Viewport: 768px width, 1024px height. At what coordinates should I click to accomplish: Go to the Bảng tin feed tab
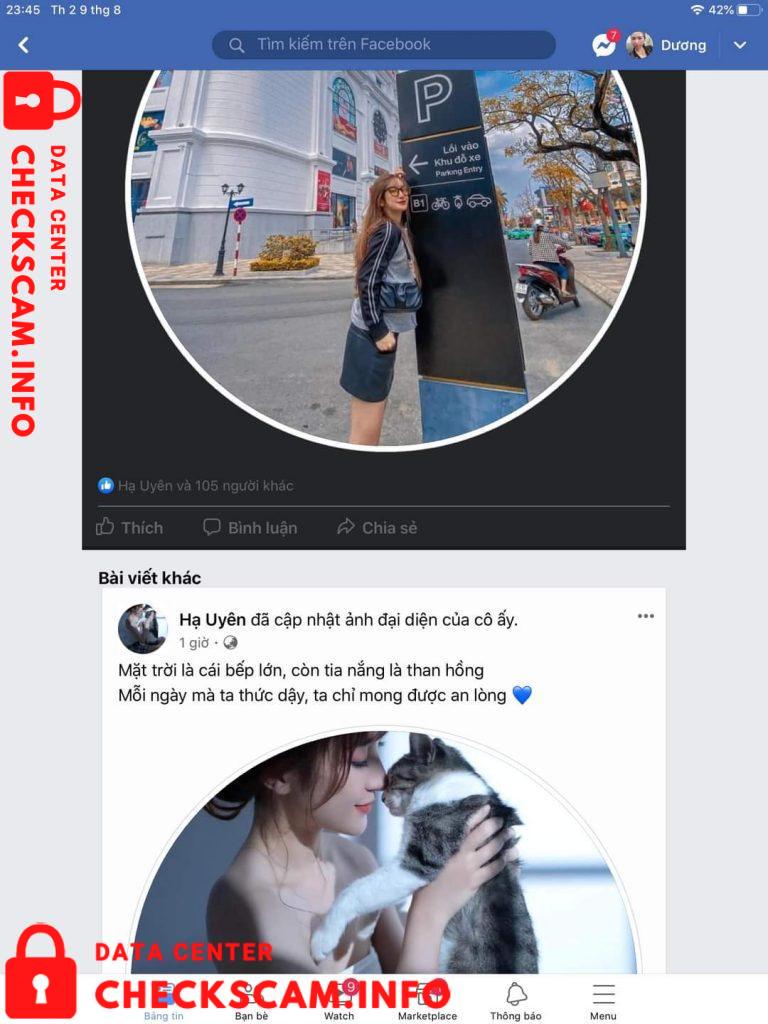point(163,1000)
